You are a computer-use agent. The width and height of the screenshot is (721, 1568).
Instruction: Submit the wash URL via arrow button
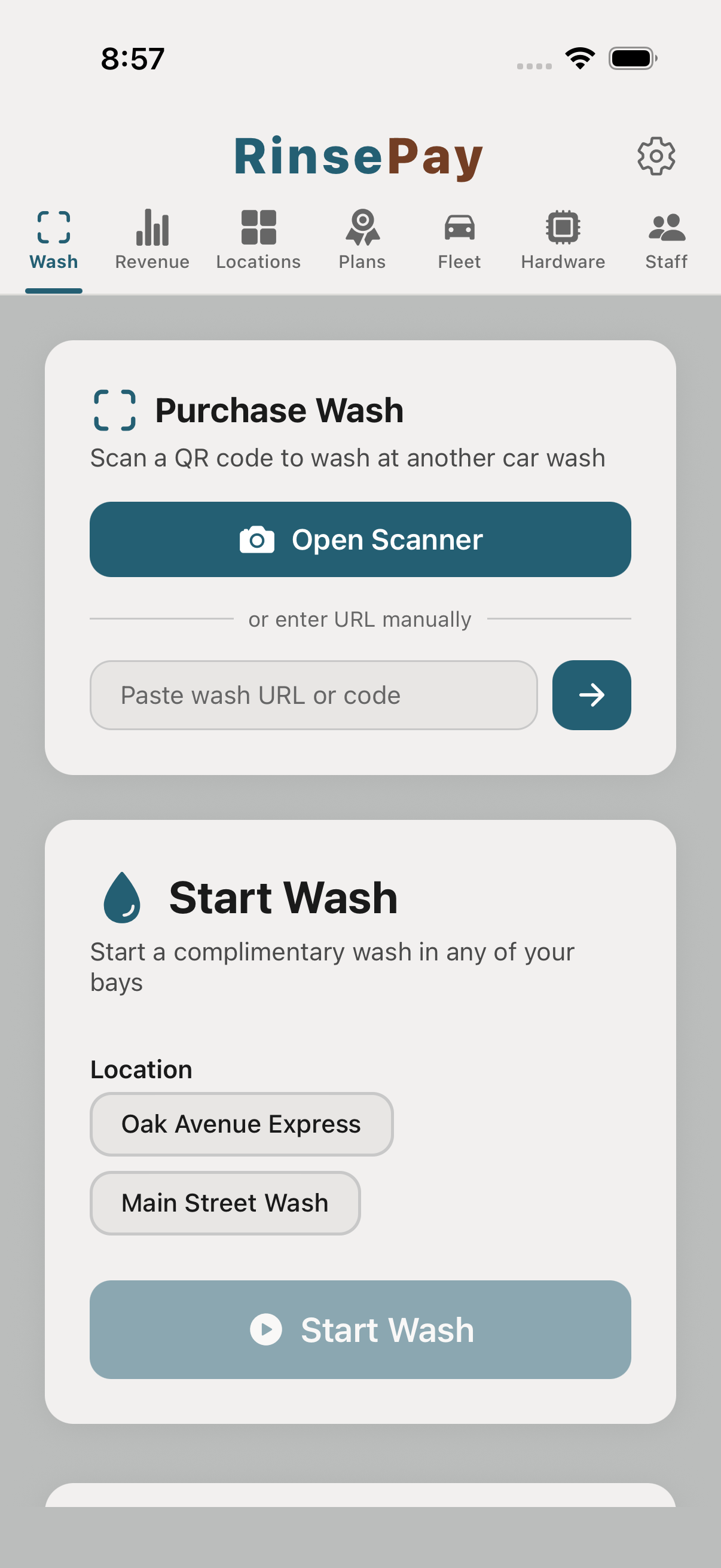pyautogui.click(x=591, y=695)
